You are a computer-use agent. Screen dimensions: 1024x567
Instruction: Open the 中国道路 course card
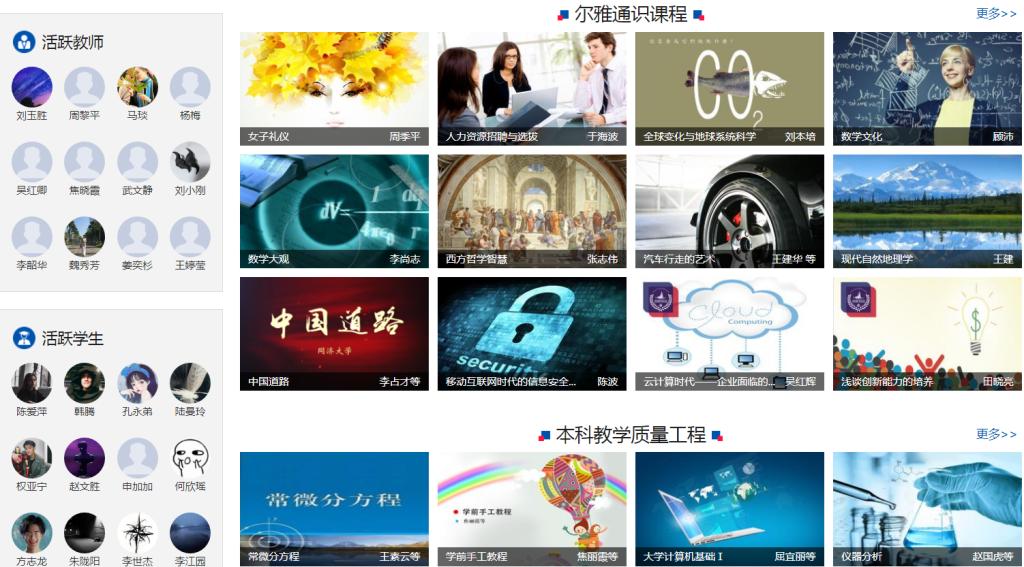point(334,333)
